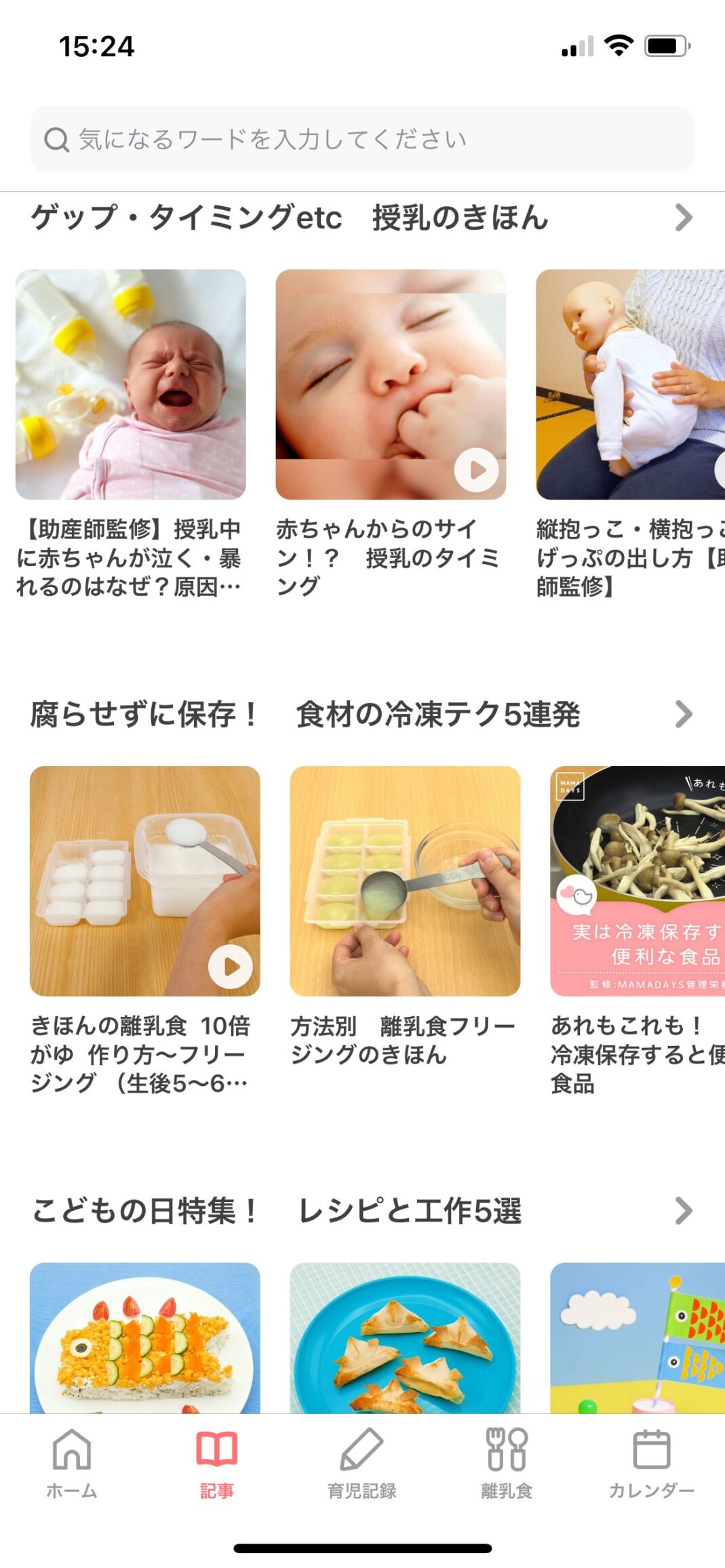Open the recipe card on blue plate
The height and width of the screenshot is (1568, 725).
click(405, 1337)
